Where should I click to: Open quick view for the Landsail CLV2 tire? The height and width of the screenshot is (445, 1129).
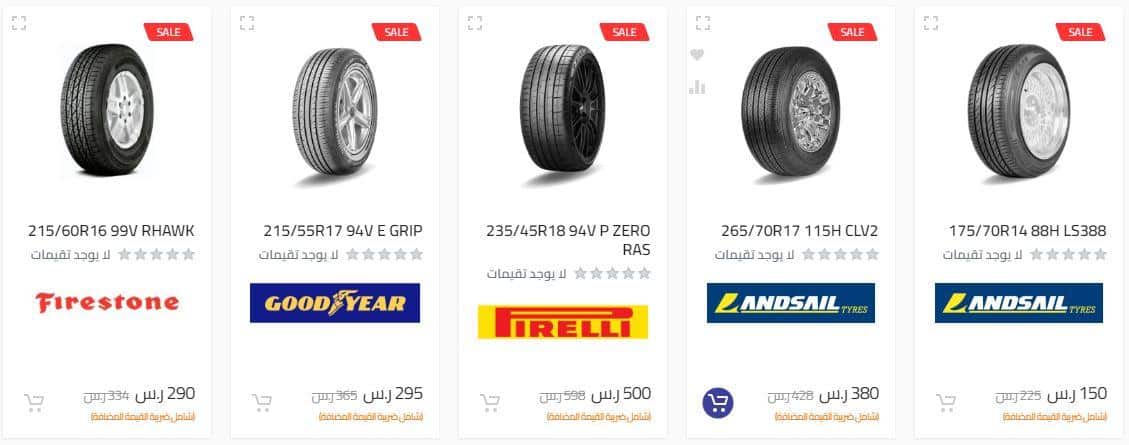(703, 22)
